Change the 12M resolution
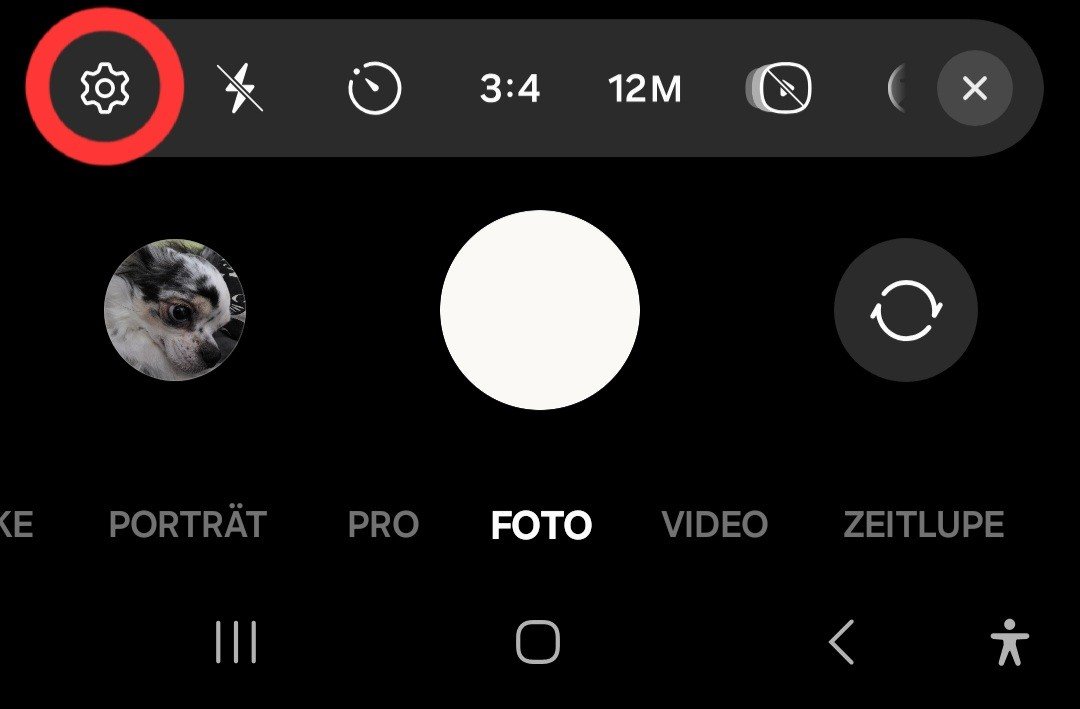This screenshot has height=709, width=1080. tap(645, 90)
